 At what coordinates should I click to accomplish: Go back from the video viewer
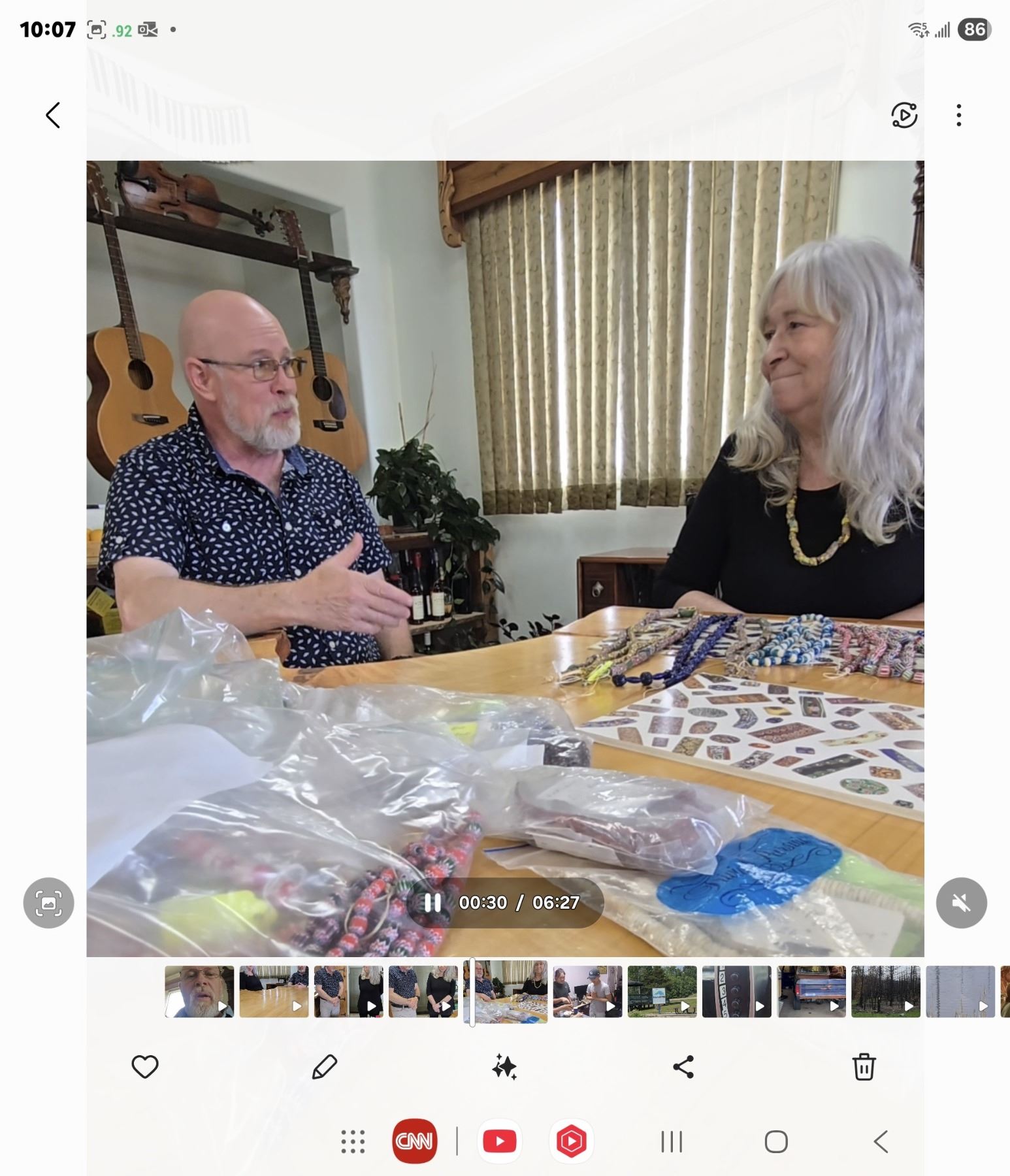[x=53, y=116]
